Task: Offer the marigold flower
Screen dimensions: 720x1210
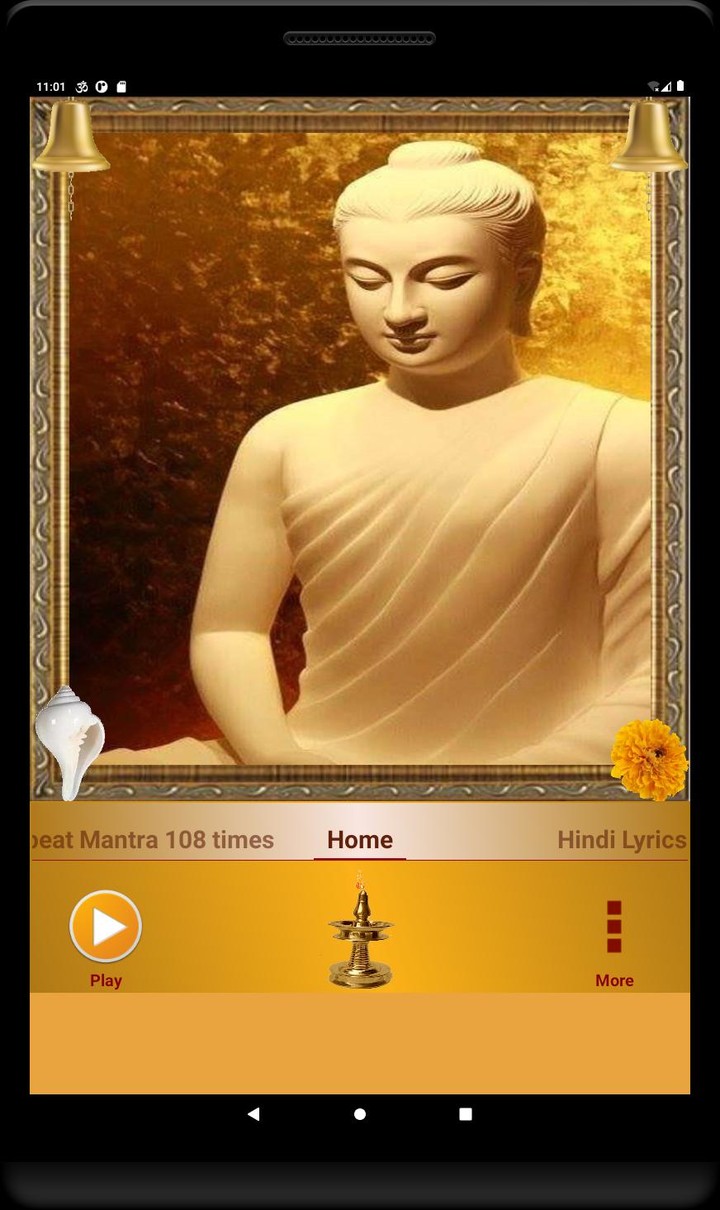Action: (649, 759)
